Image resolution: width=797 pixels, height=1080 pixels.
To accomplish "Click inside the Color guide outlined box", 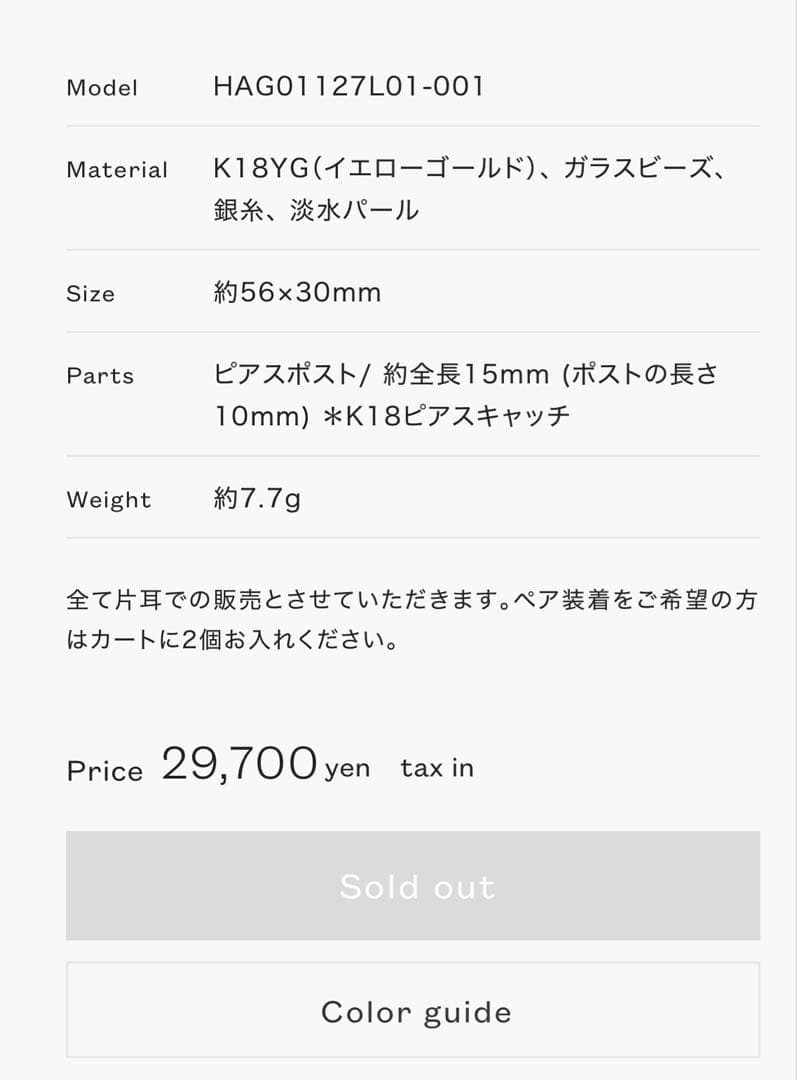I will tap(414, 1011).
